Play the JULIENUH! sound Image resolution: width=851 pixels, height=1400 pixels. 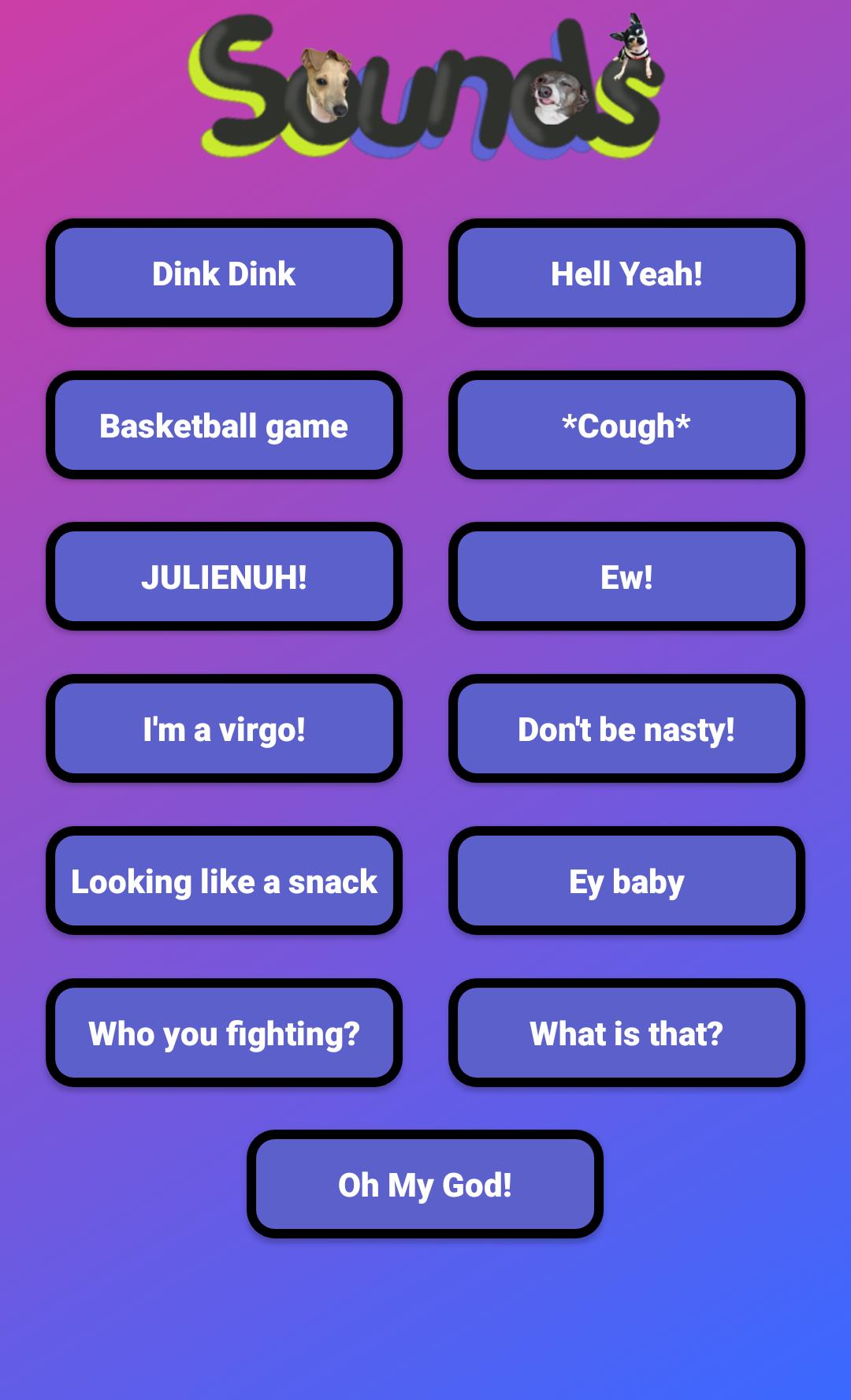click(x=225, y=577)
